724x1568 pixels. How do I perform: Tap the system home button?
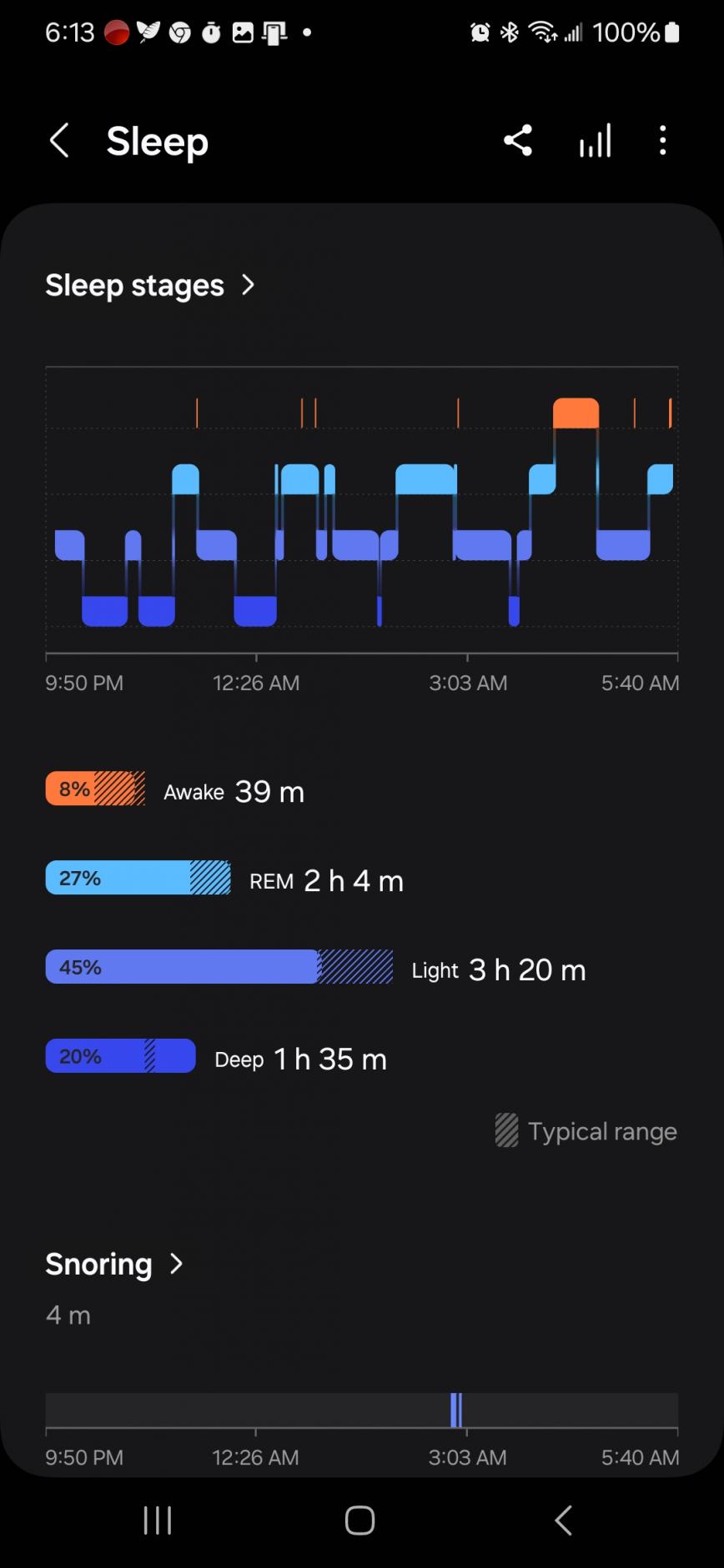point(360,1520)
